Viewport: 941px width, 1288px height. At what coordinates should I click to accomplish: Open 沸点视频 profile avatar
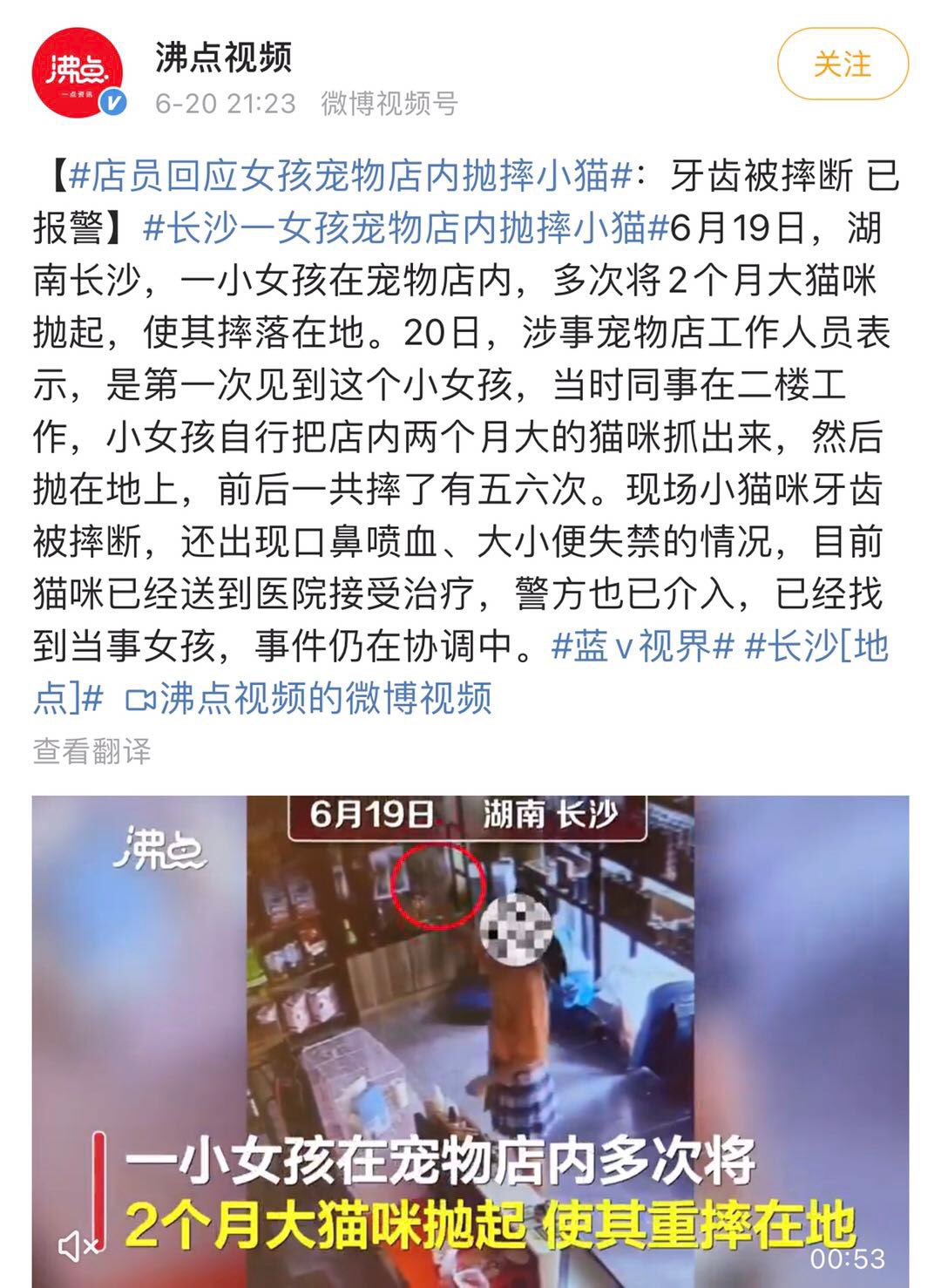click(78, 71)
